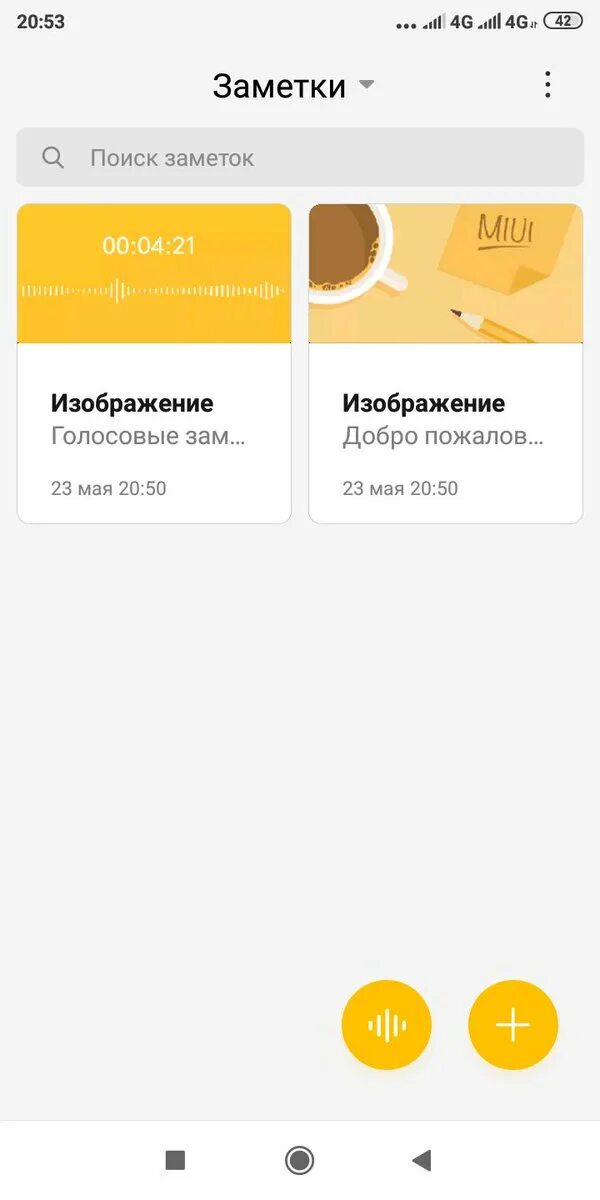600x1200 pixels.
Task: Open the three-dot overflow menu
Action: (547, 85)
